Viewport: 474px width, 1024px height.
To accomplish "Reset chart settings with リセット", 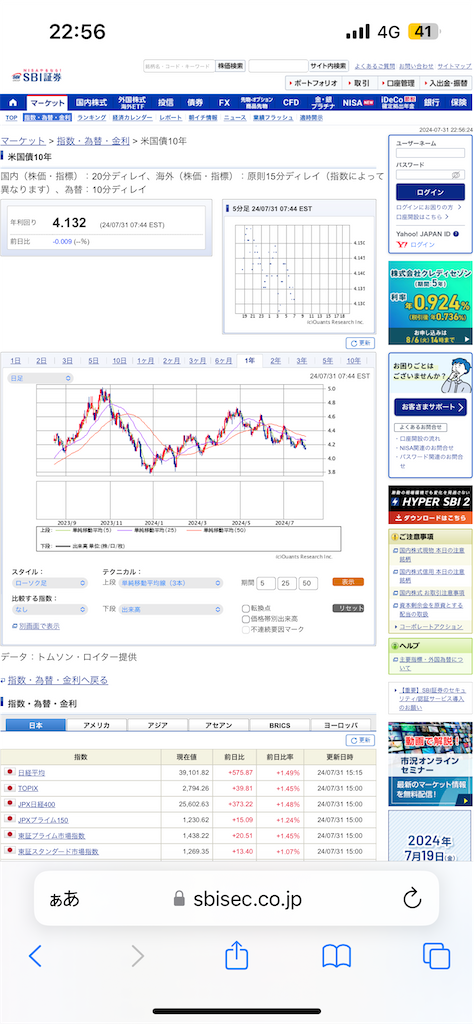I will point(348,608).
